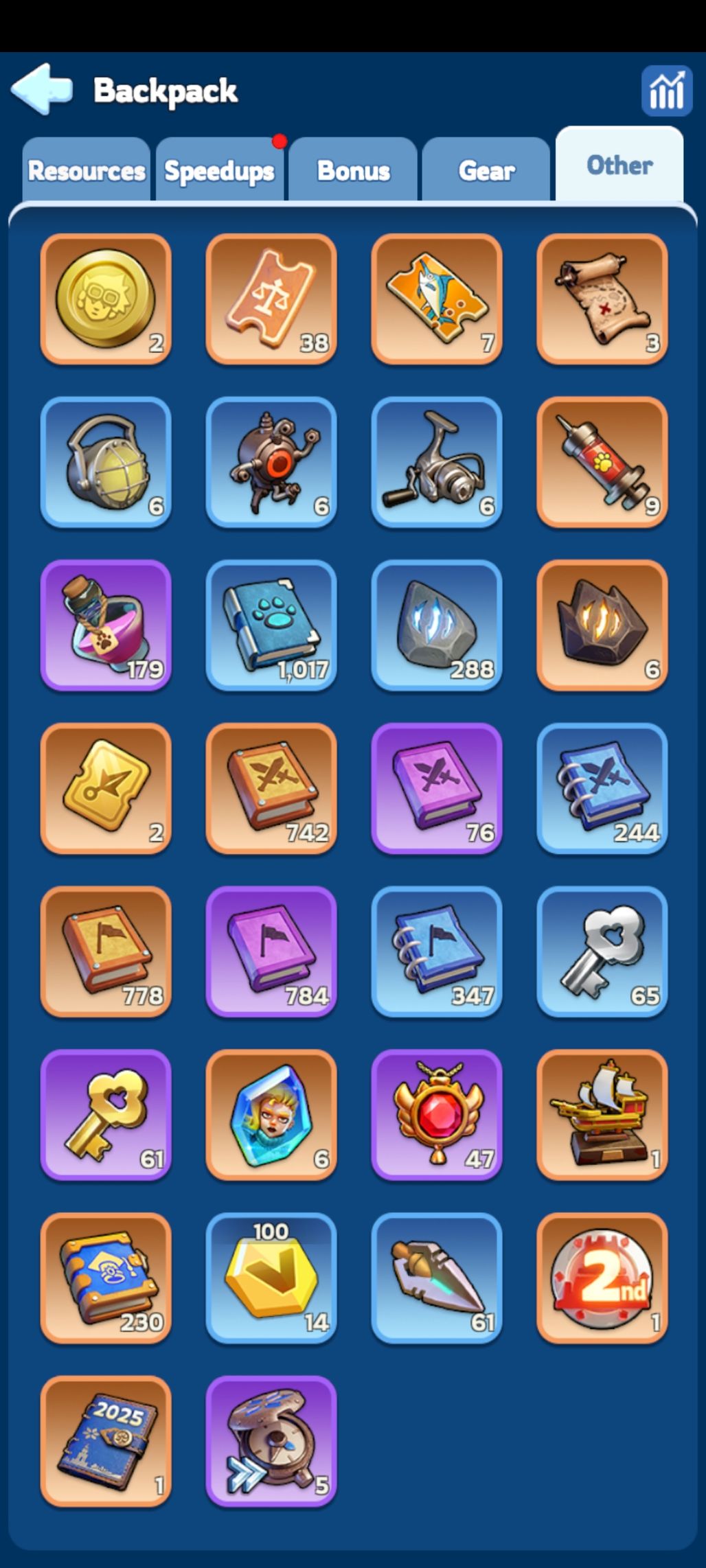Open the statistics chart icon
Screen dimensions: 706x1568
click(x=665, y=91)
